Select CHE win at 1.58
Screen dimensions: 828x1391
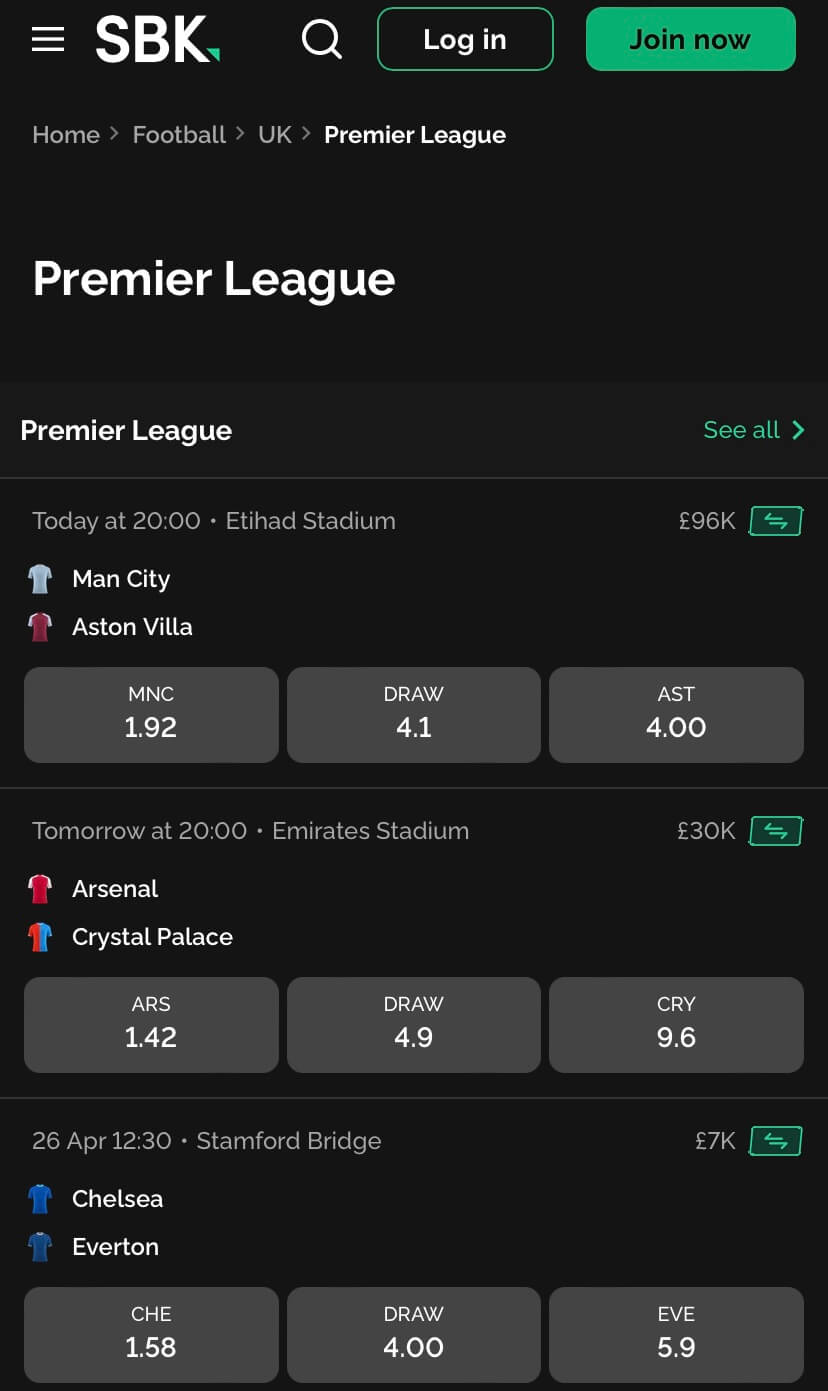point(151,1334)
